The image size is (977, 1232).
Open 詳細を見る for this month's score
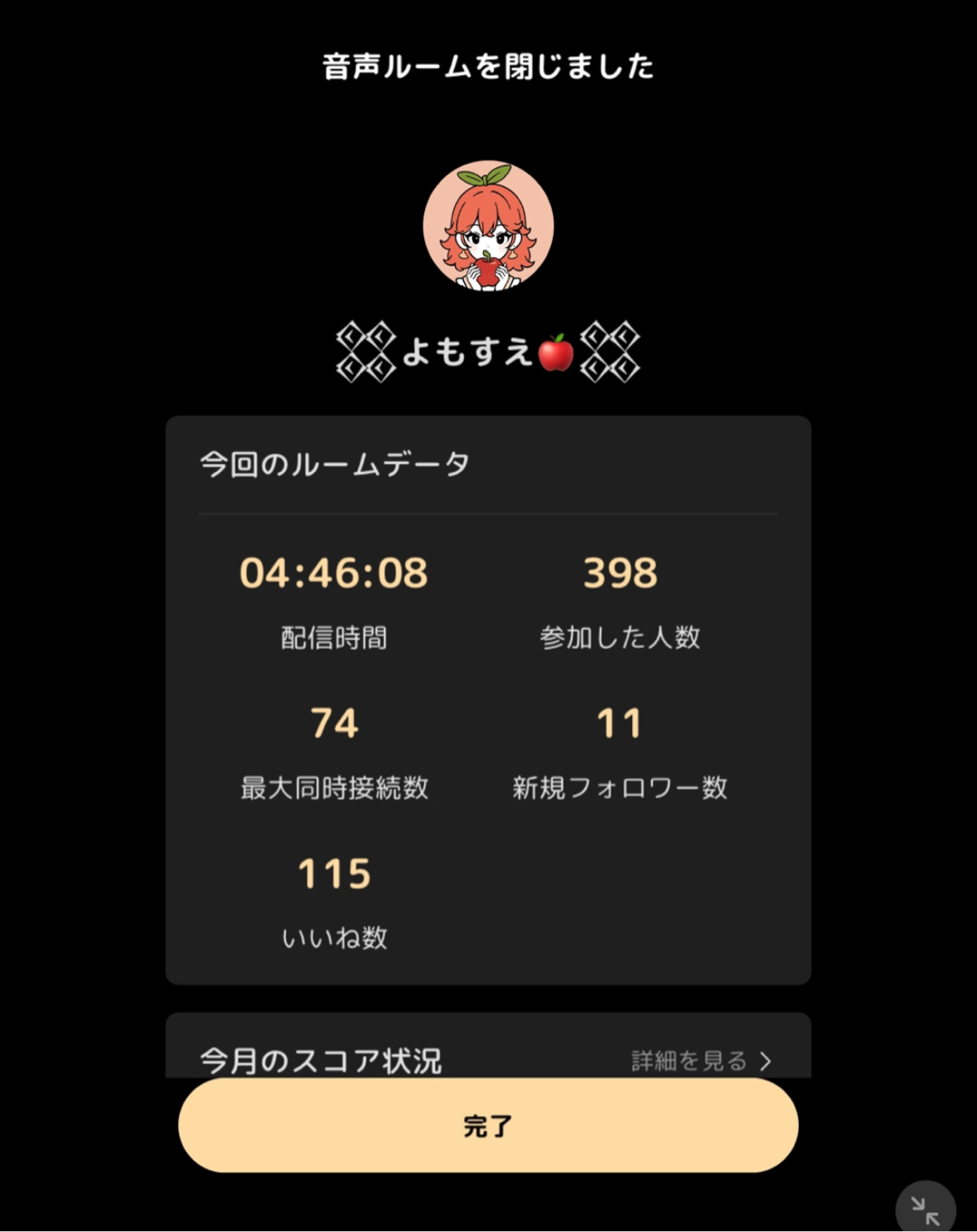click(x=700, y=1060)
